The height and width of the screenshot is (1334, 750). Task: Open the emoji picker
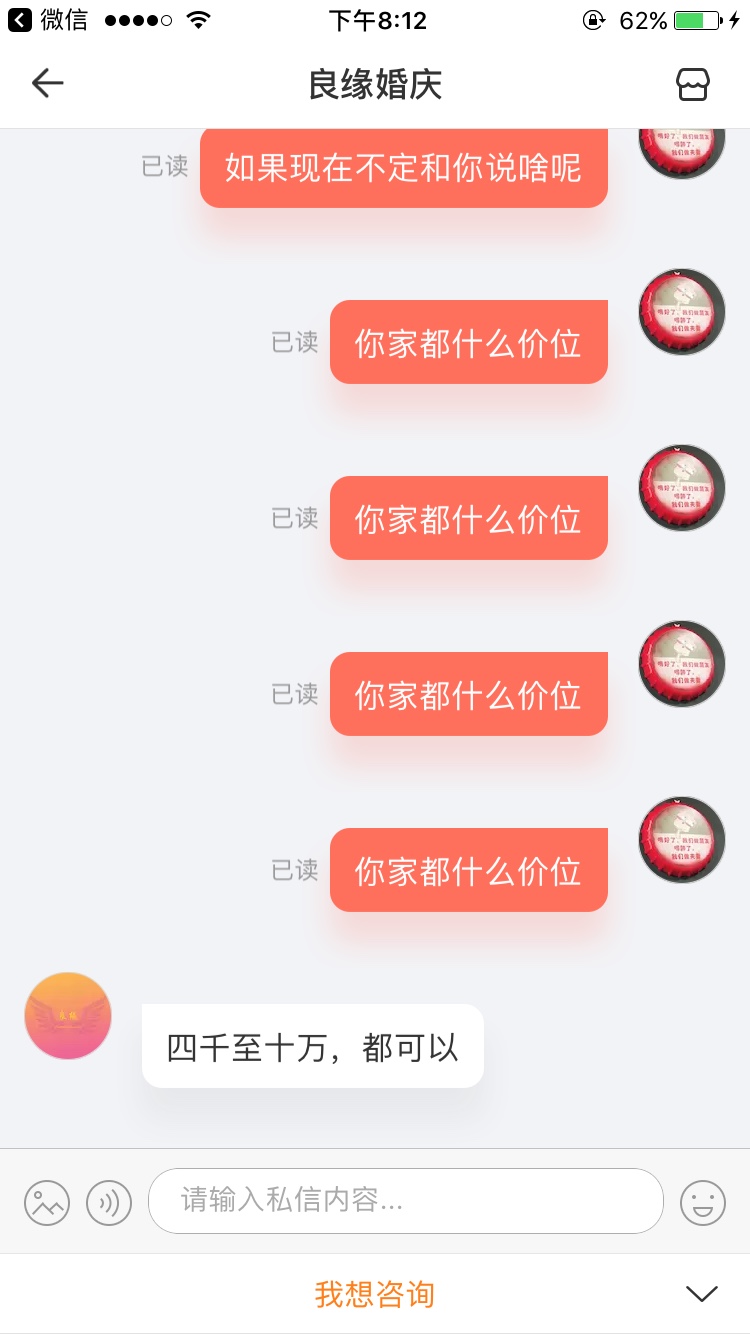(x=702, y=1202)
